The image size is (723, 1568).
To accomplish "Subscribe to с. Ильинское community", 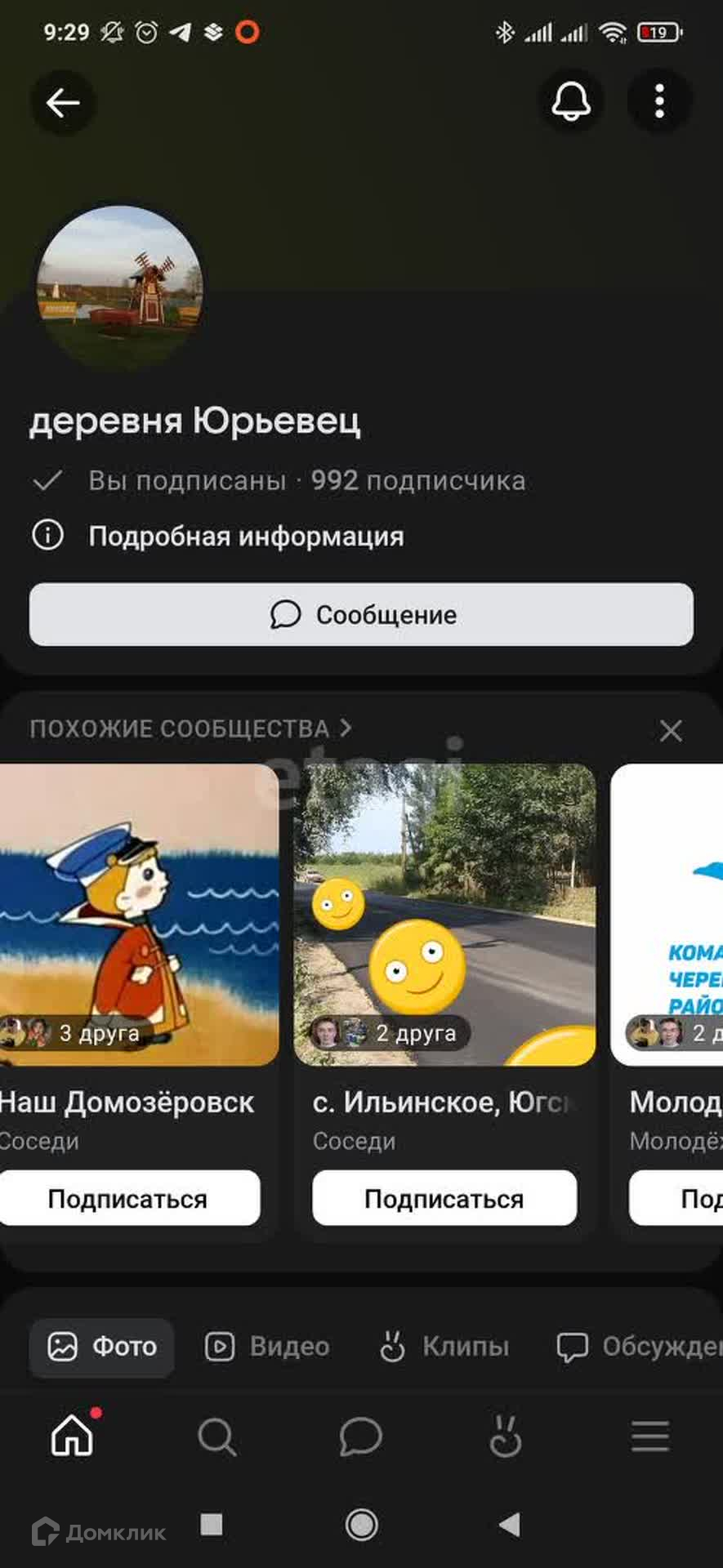I will 444,1198.
